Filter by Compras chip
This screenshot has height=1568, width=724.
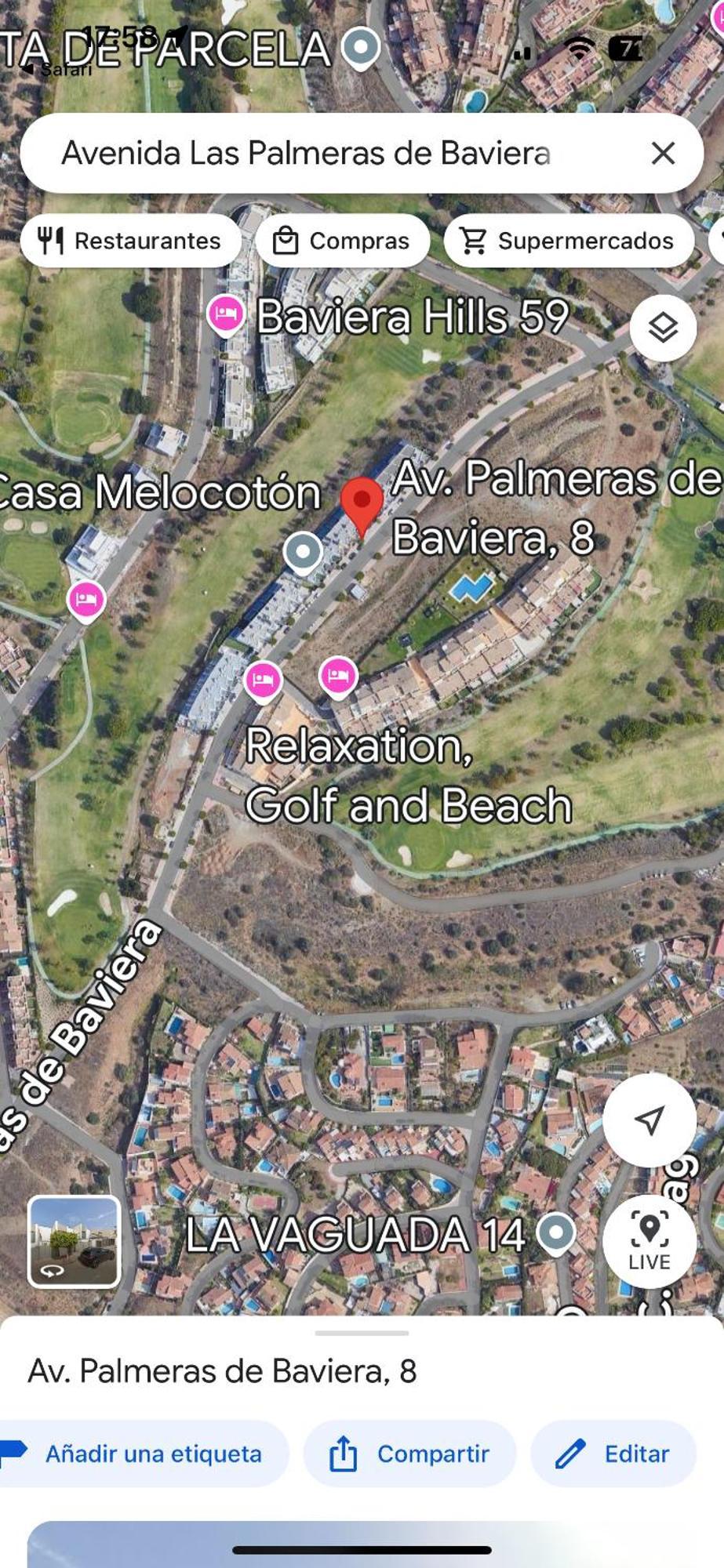point(343,241)
